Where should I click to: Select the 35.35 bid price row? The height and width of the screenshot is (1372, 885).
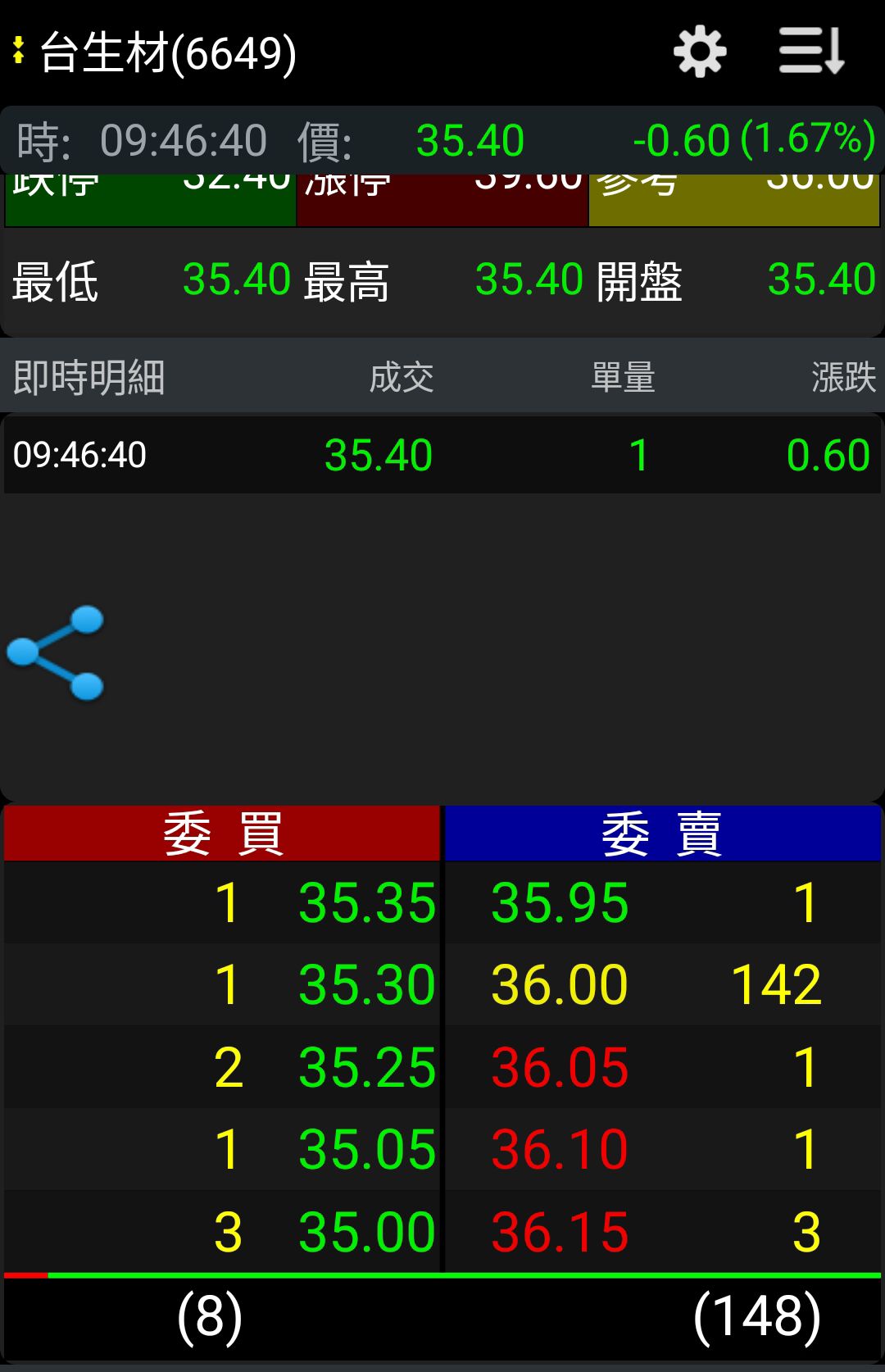[222, 902]
